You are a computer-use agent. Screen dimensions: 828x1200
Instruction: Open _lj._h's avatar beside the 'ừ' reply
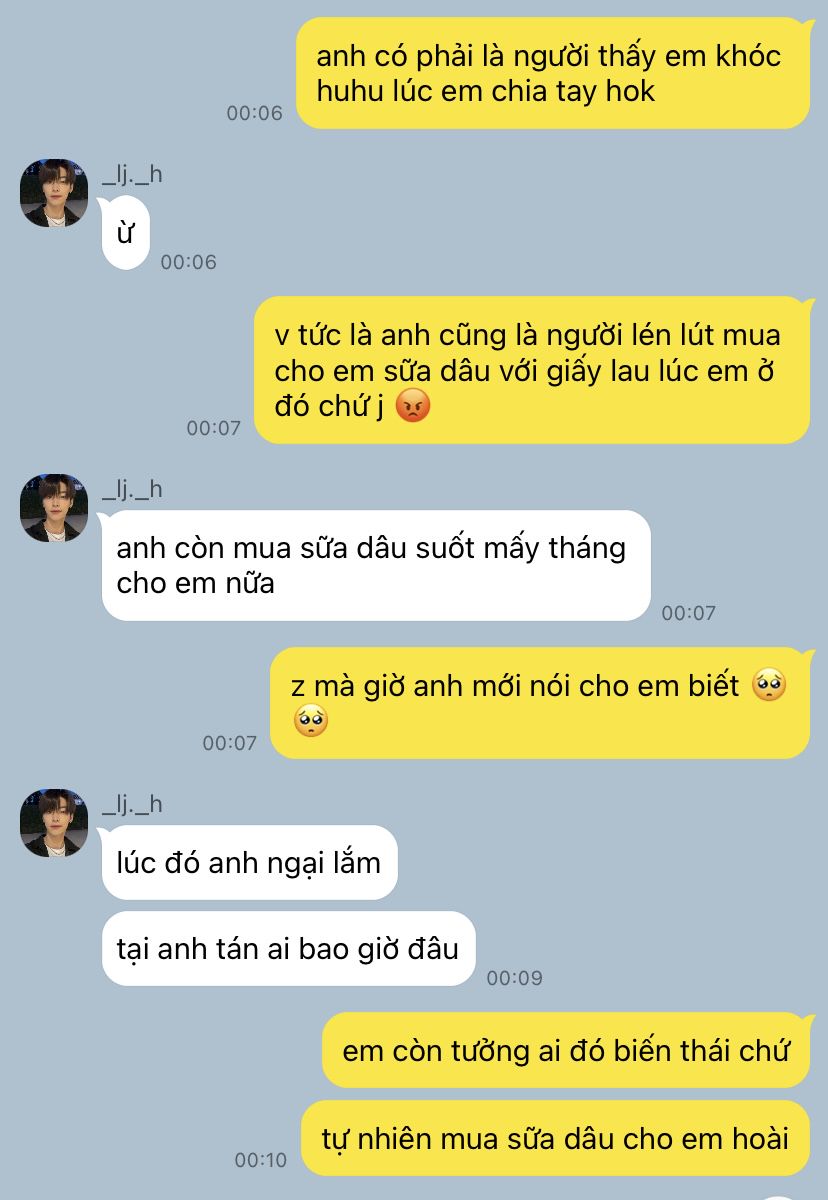[x=54, y=192]
